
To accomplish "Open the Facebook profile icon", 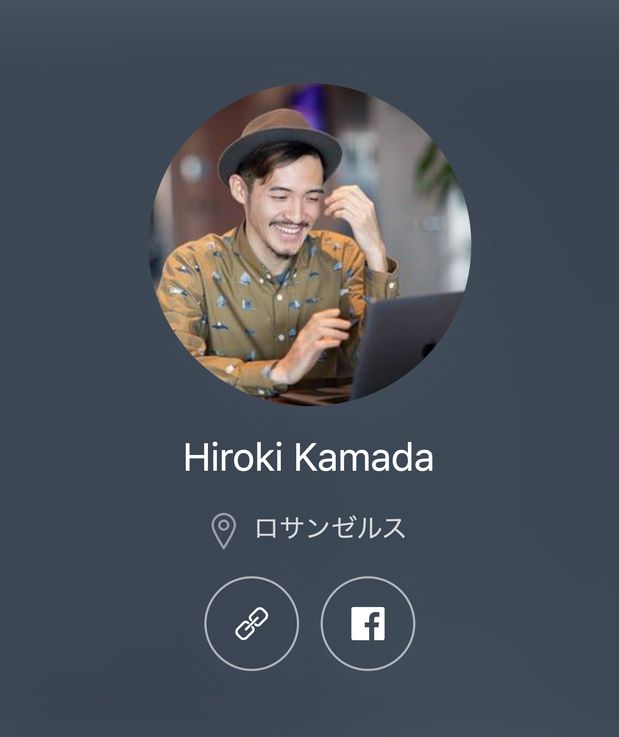I will click(367, 624).
